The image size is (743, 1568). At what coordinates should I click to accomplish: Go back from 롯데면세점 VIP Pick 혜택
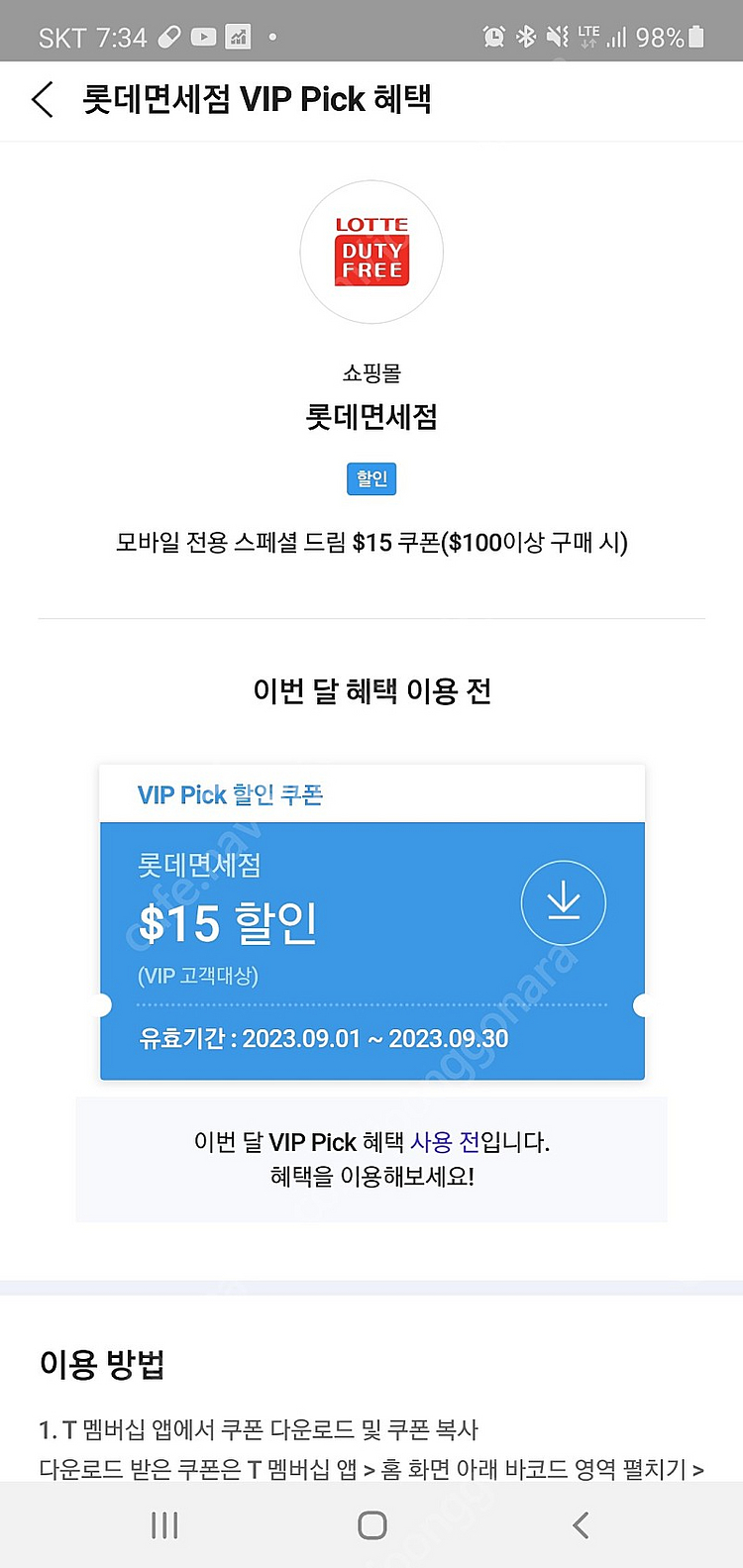43,100
